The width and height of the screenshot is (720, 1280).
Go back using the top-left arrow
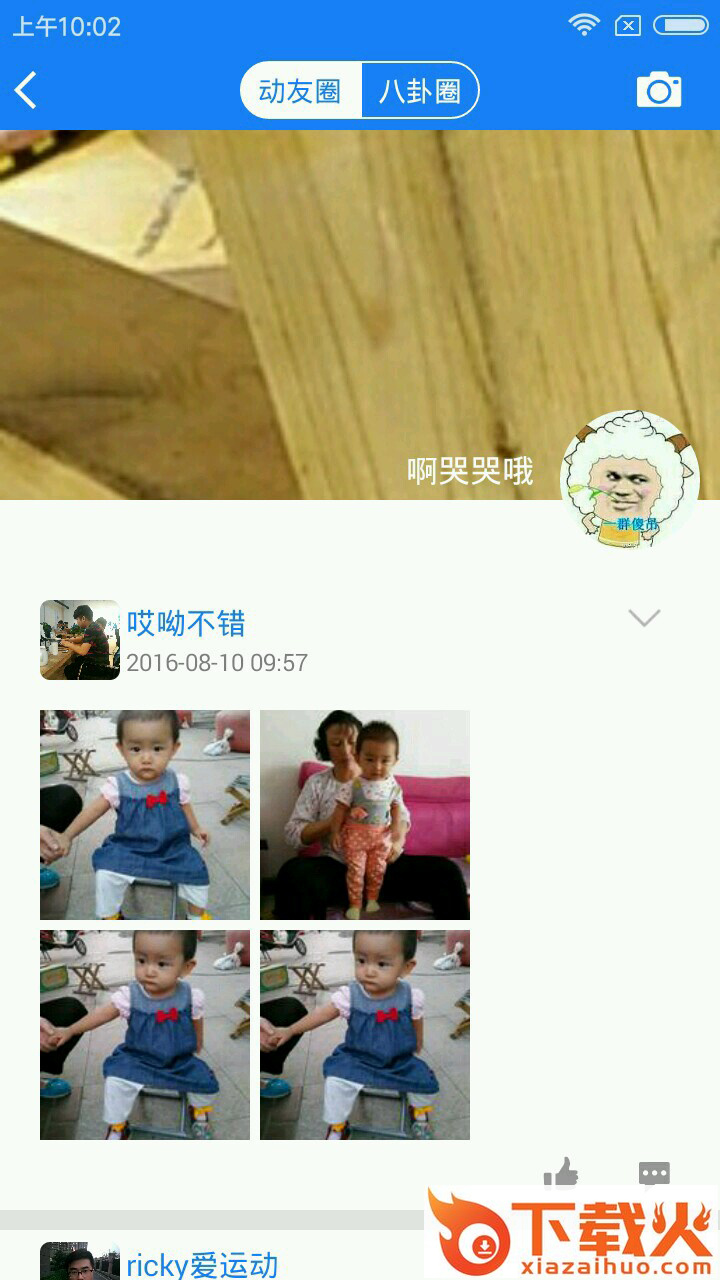click(26, 90)
